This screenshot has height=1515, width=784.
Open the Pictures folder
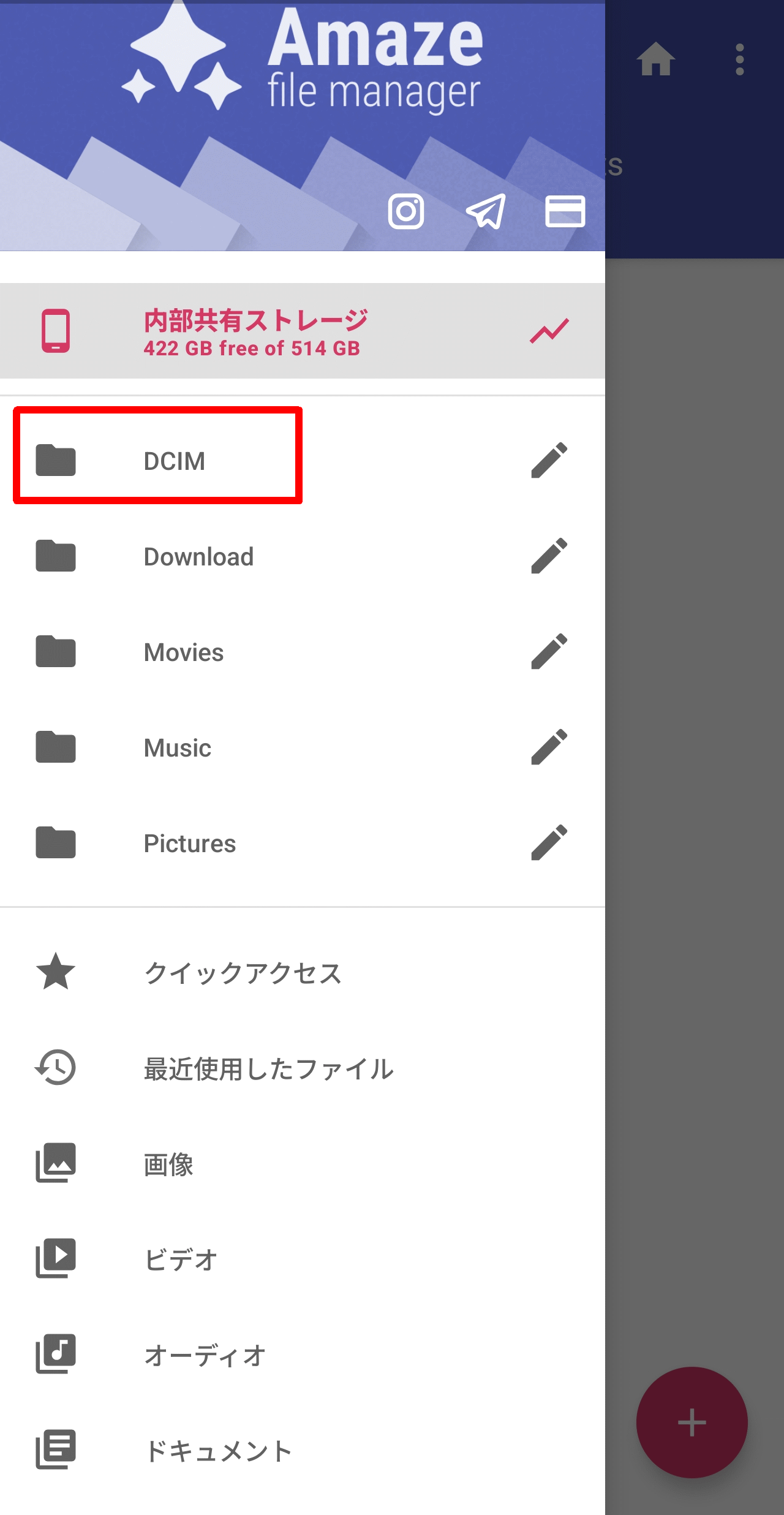(x=190, y=844)
